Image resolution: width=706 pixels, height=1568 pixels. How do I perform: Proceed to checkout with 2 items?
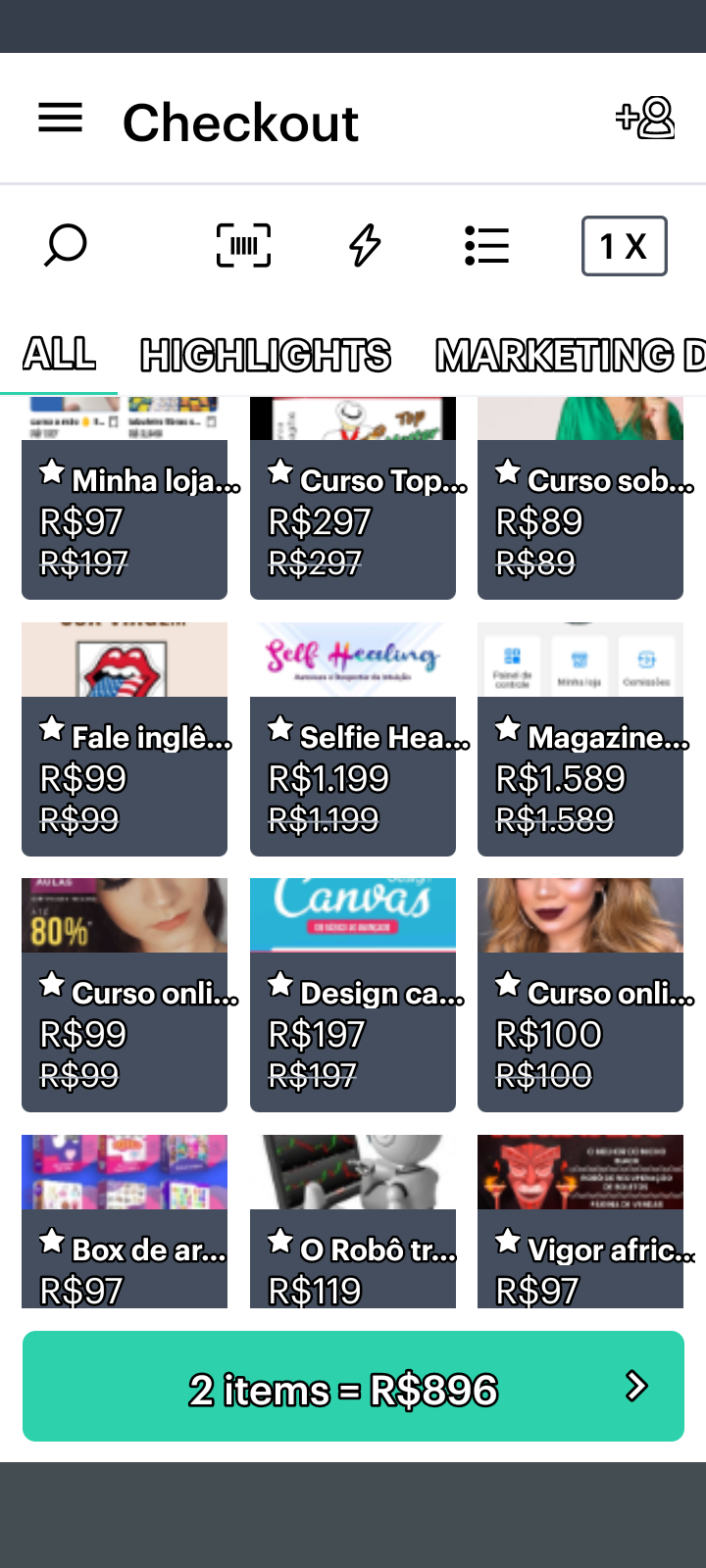pos(353,1387)
